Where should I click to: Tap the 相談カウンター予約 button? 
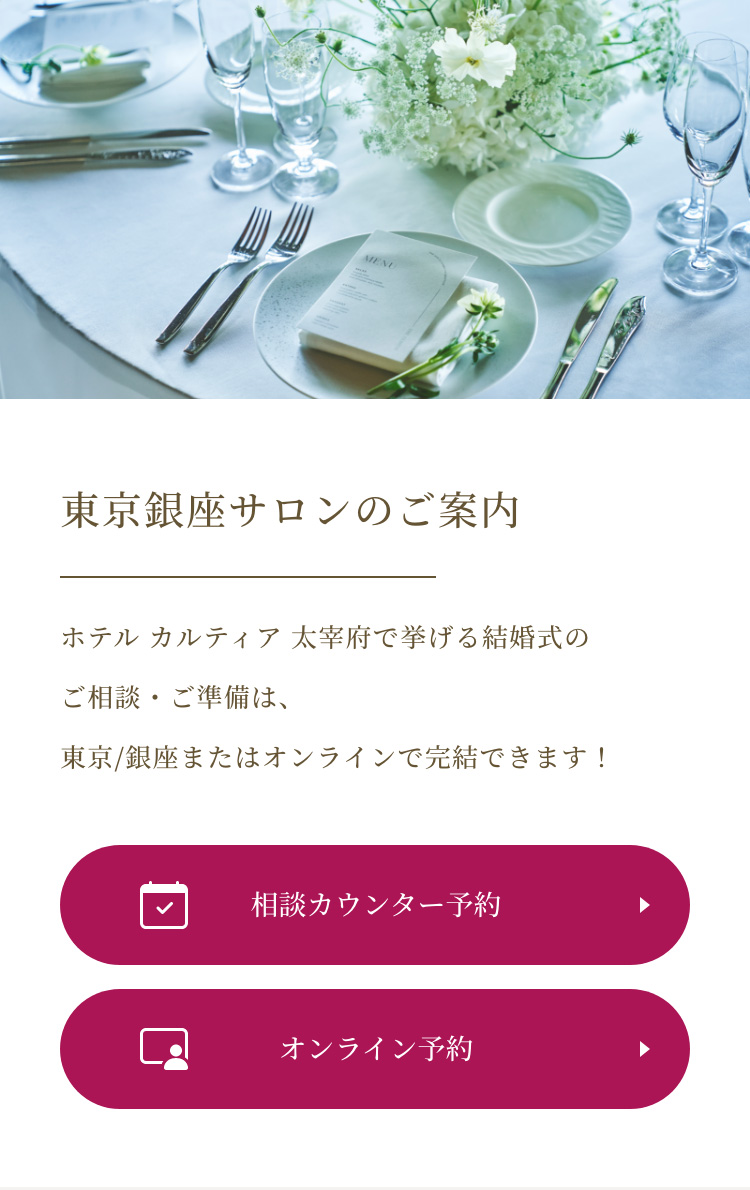(x=375, y=905)
